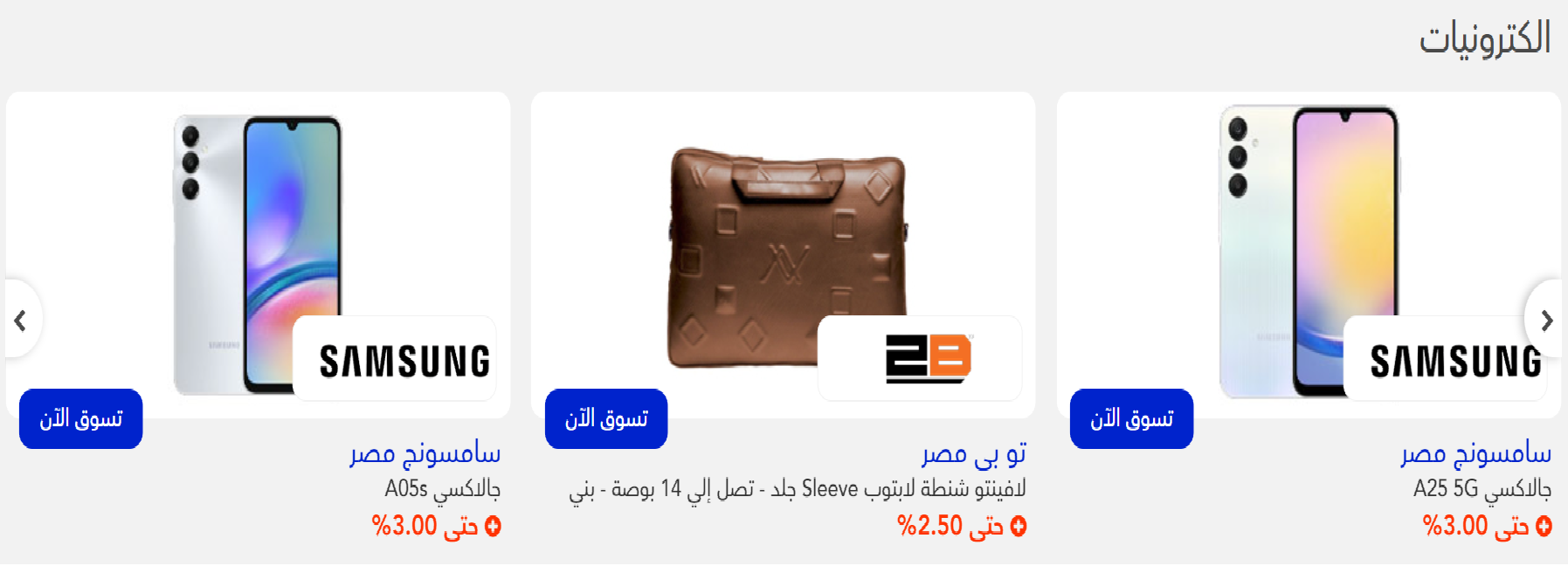
Task: Open تو بي مصر store link
Action: click(973, 454)
